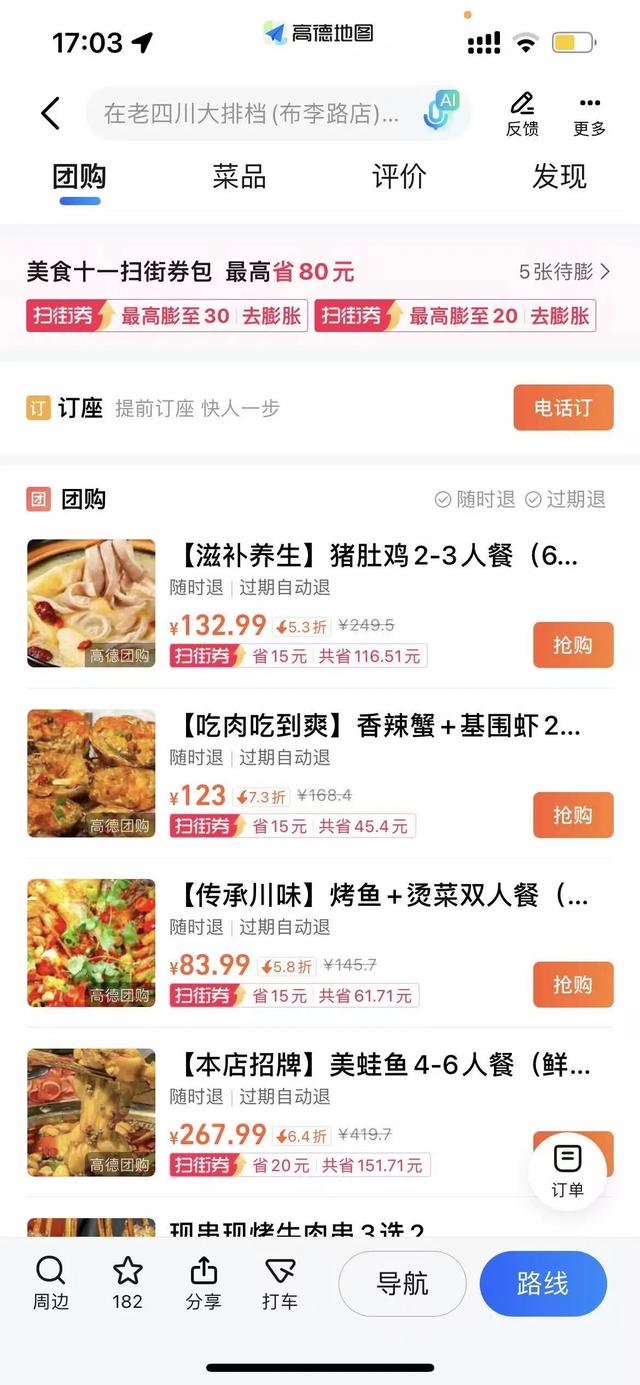Tap 电话订 to reserve a table

pyautogui.click(x=563, y=408)
